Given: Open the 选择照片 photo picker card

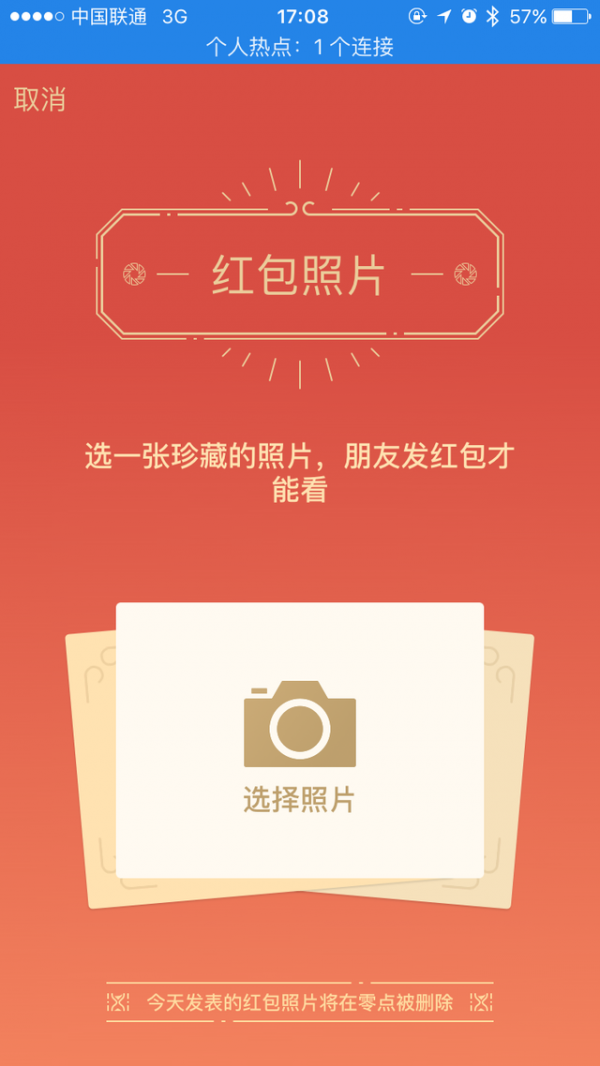Looking at the screenshot, I should click(x=300, y=740).
